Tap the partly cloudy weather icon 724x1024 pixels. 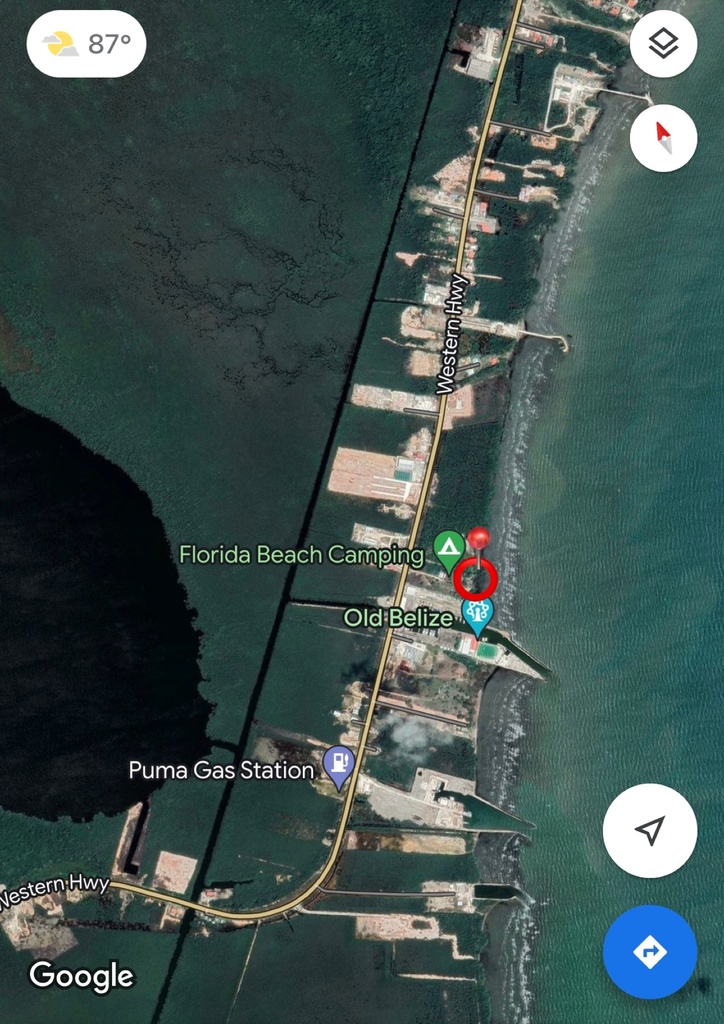[58, 43]
